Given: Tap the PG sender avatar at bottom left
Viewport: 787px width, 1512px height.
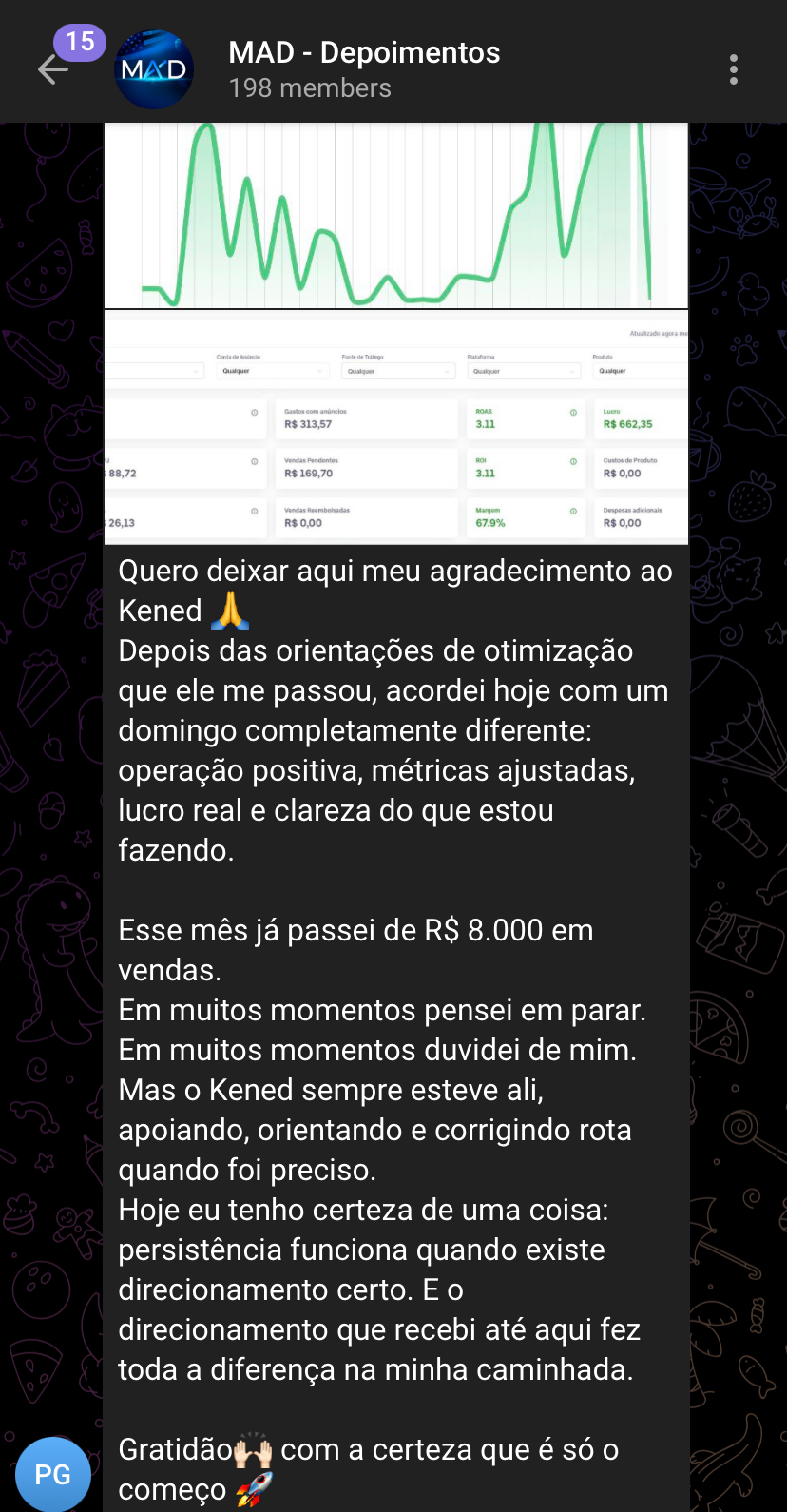Looking at the screenshot, I should [x=53, y=1473].
